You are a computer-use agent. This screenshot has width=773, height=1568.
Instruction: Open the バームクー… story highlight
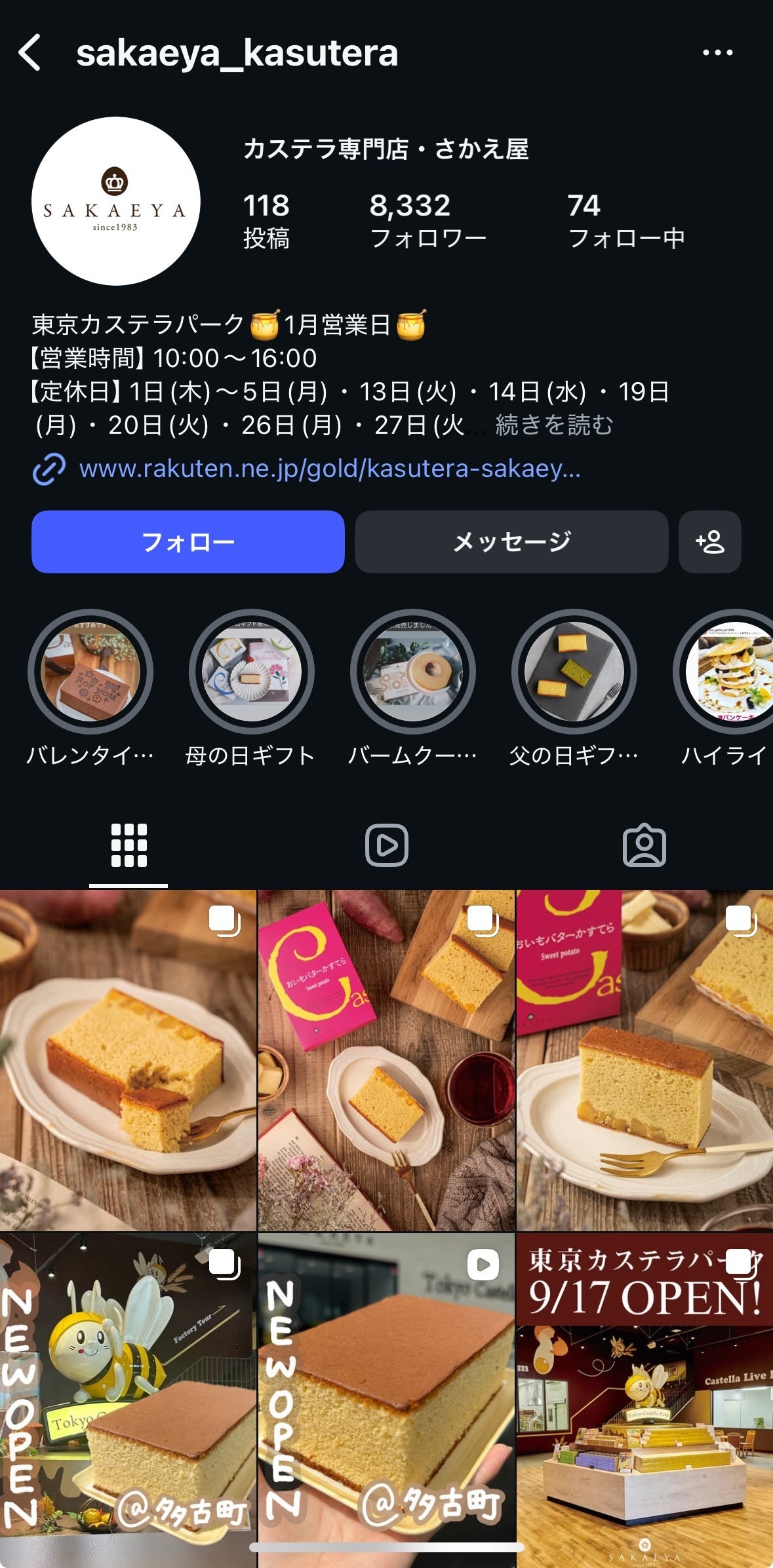tap(412, 672)
